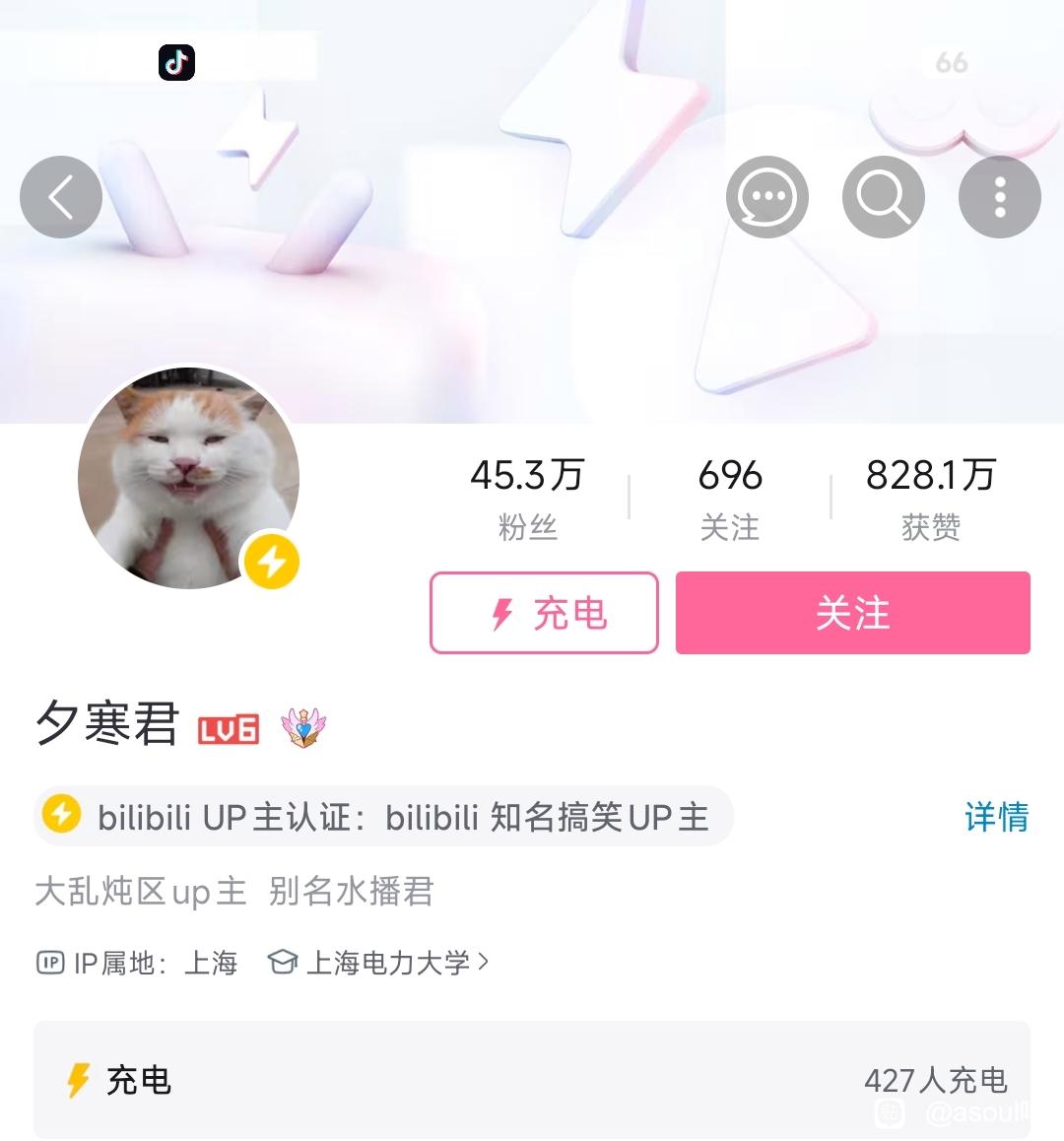Viewport: 1064px width, 1141px height.
Task: Open the 45.3万 粉丝 followers list
Action: [527, 498]
